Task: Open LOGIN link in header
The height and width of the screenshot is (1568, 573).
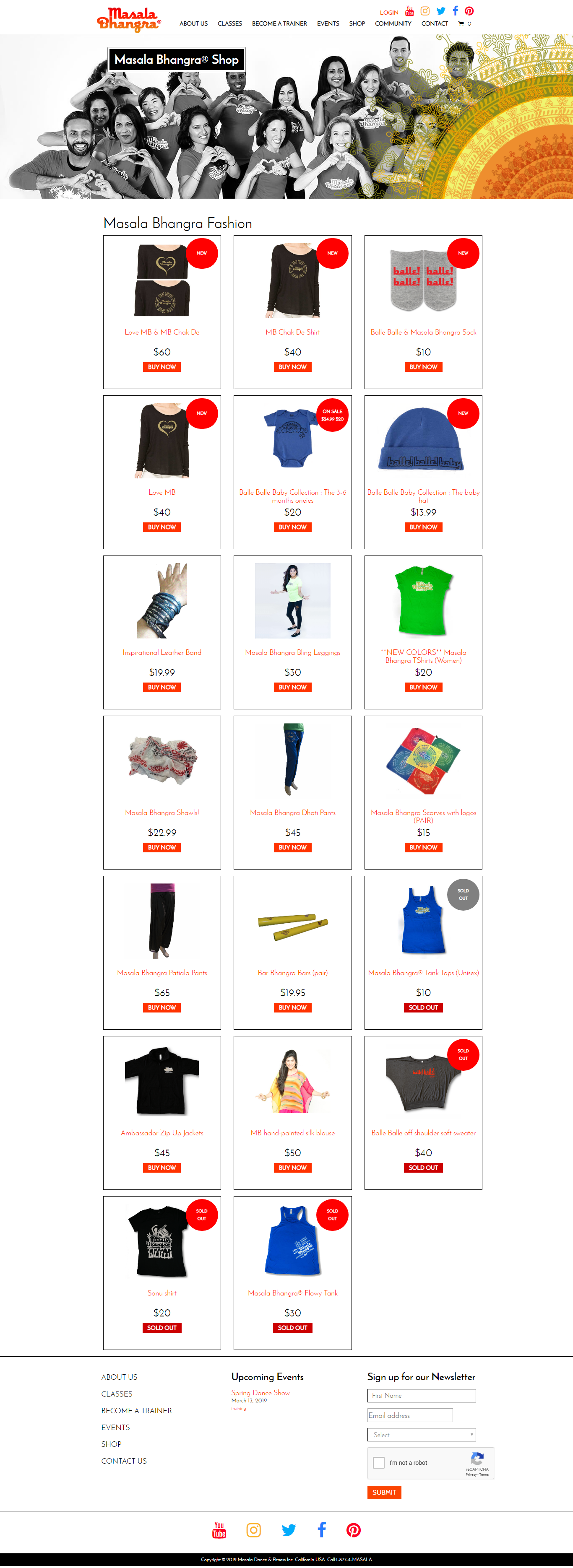Action: coord(388,12)
